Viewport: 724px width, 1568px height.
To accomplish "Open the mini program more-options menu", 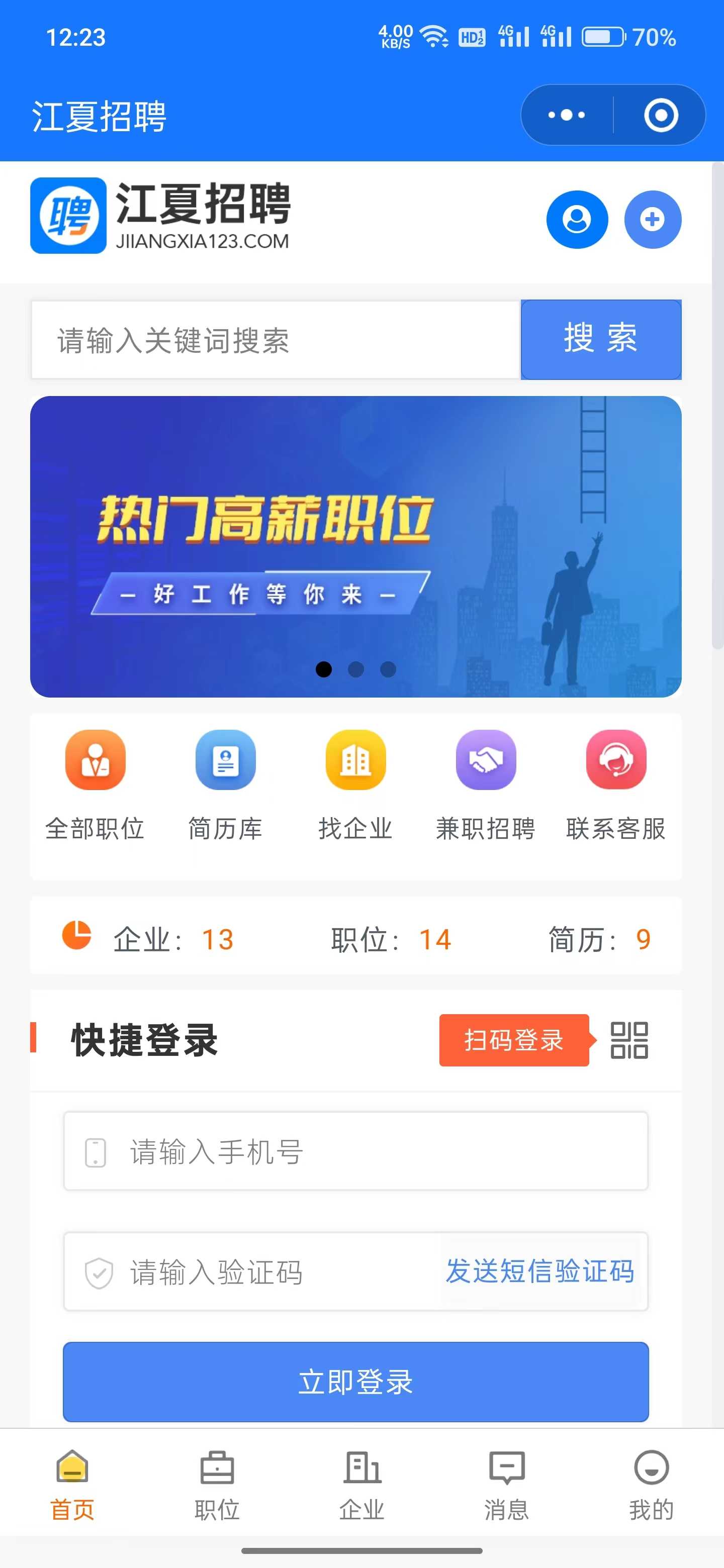I will pyautogui.click(x=566, y=115).
